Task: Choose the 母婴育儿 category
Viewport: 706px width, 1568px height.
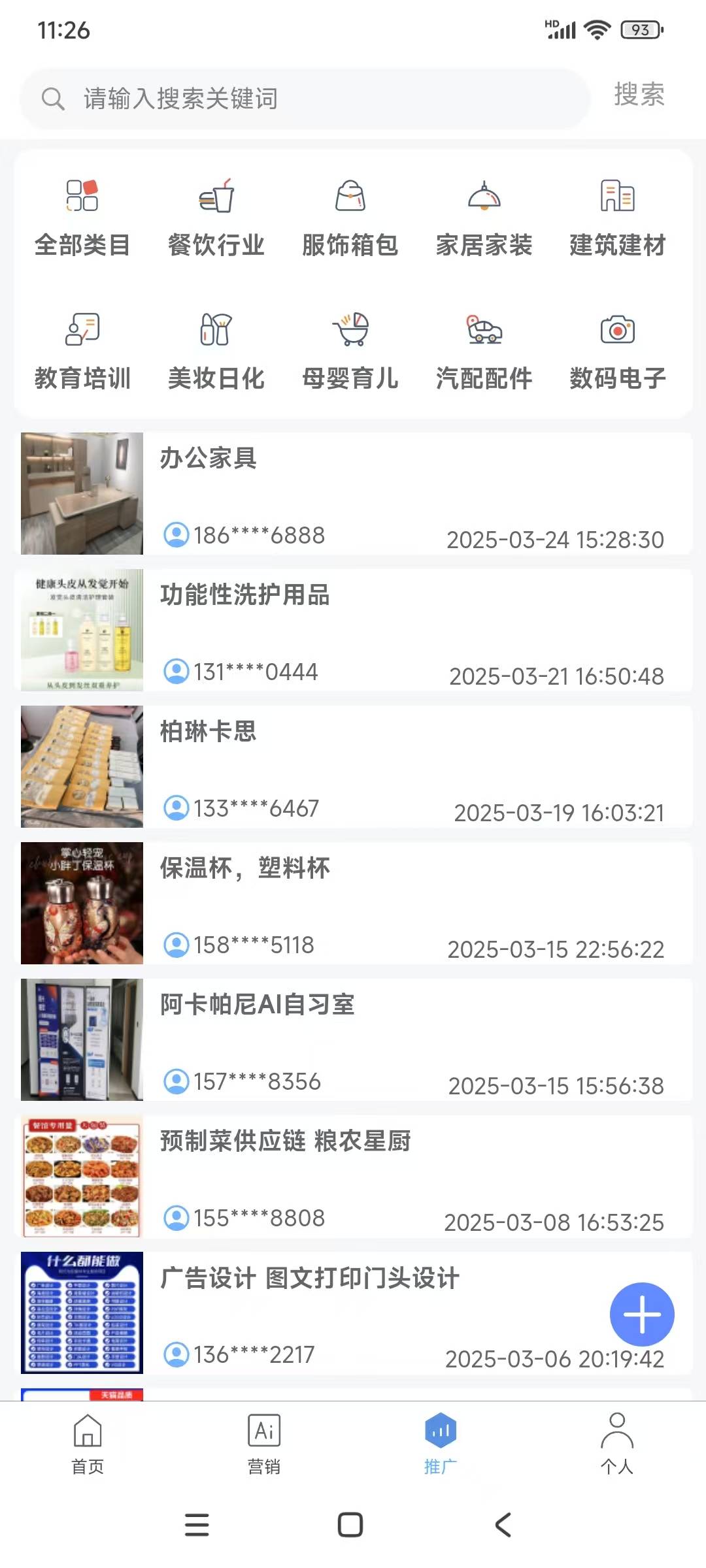Action: [x=350, y=351]
